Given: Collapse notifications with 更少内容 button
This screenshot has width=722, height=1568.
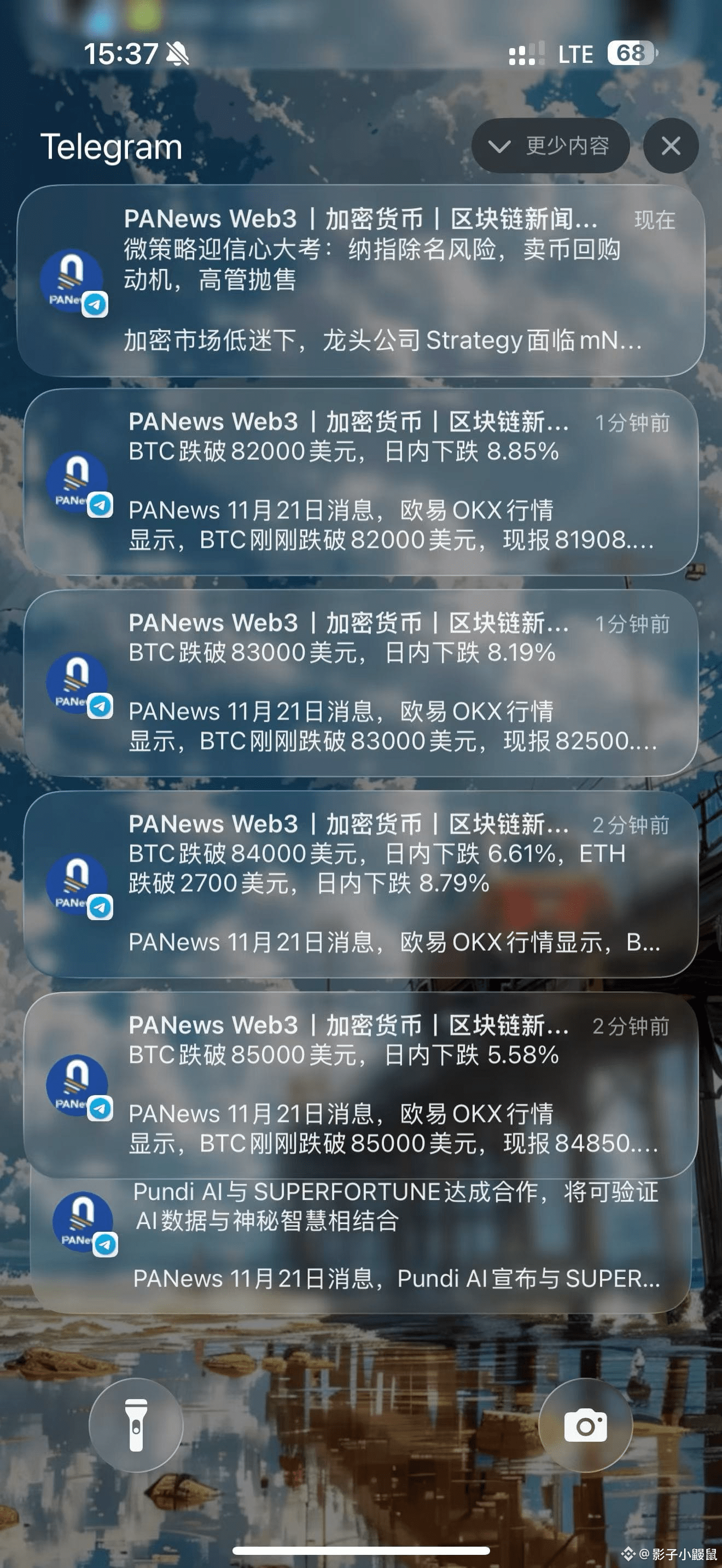Looking at the screenshot, I should [x=550, y=146].
